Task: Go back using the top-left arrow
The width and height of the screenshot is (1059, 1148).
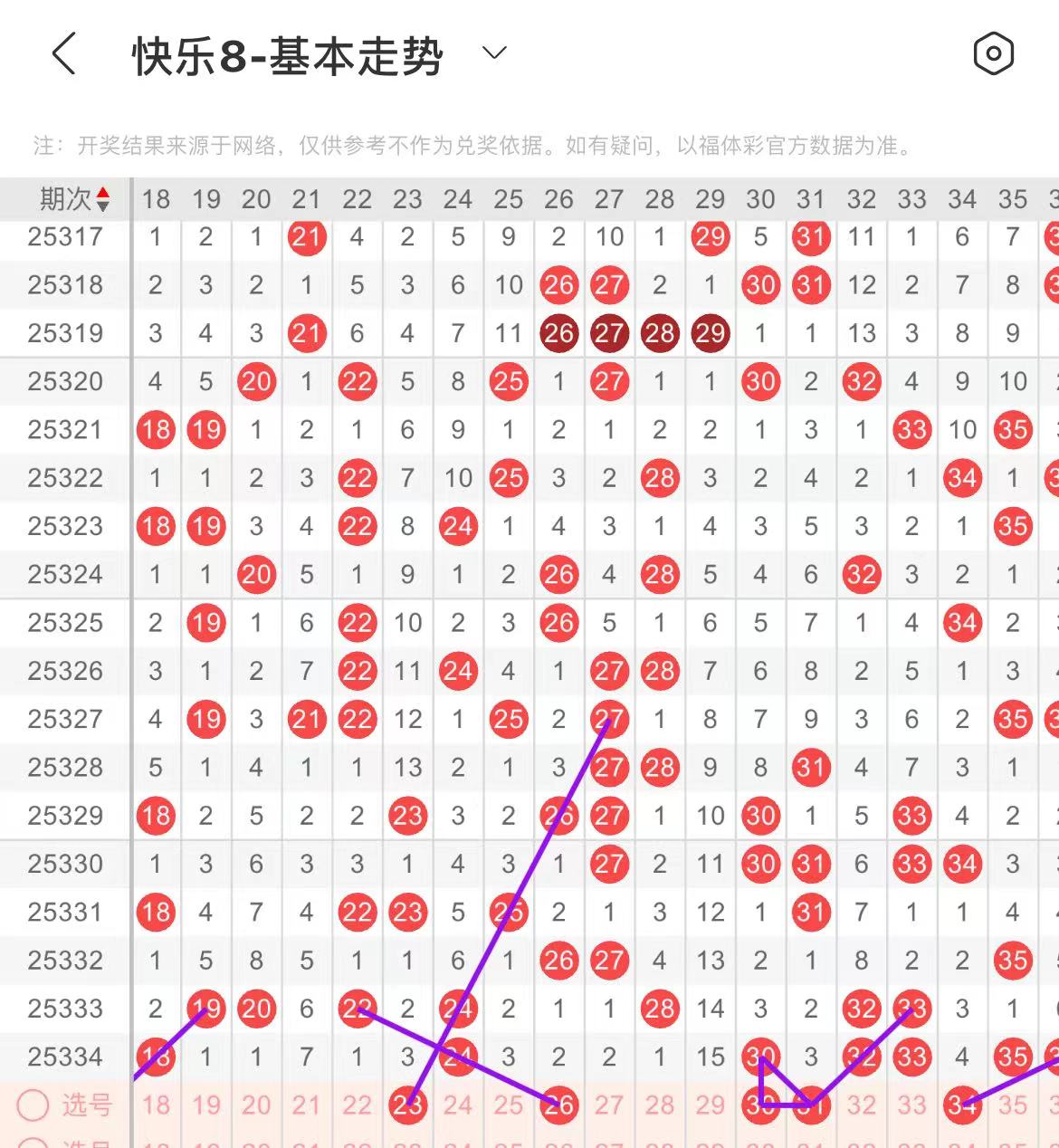Action: click(x=63, y=54)
